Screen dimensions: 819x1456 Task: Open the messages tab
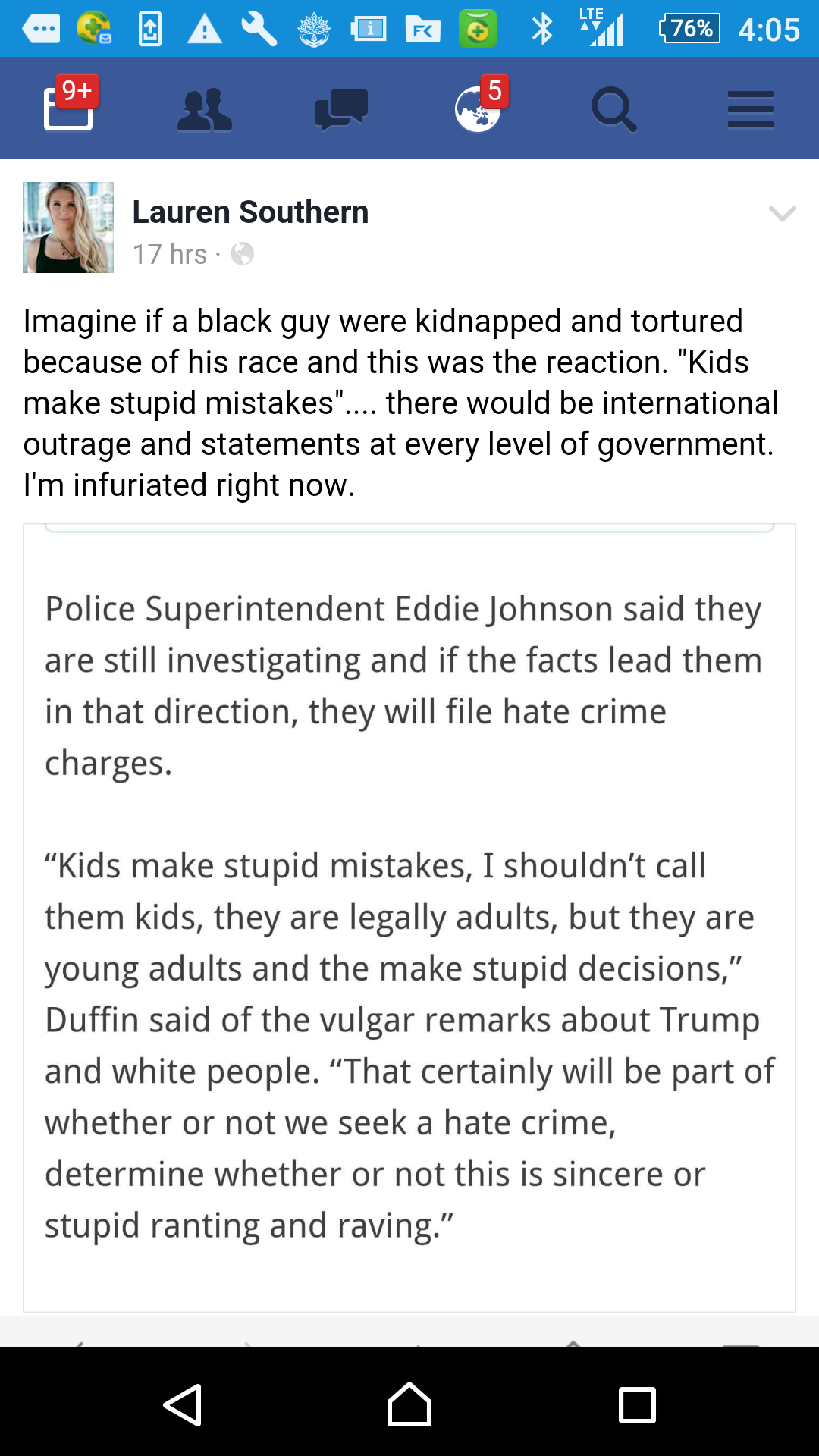(341, 110)
